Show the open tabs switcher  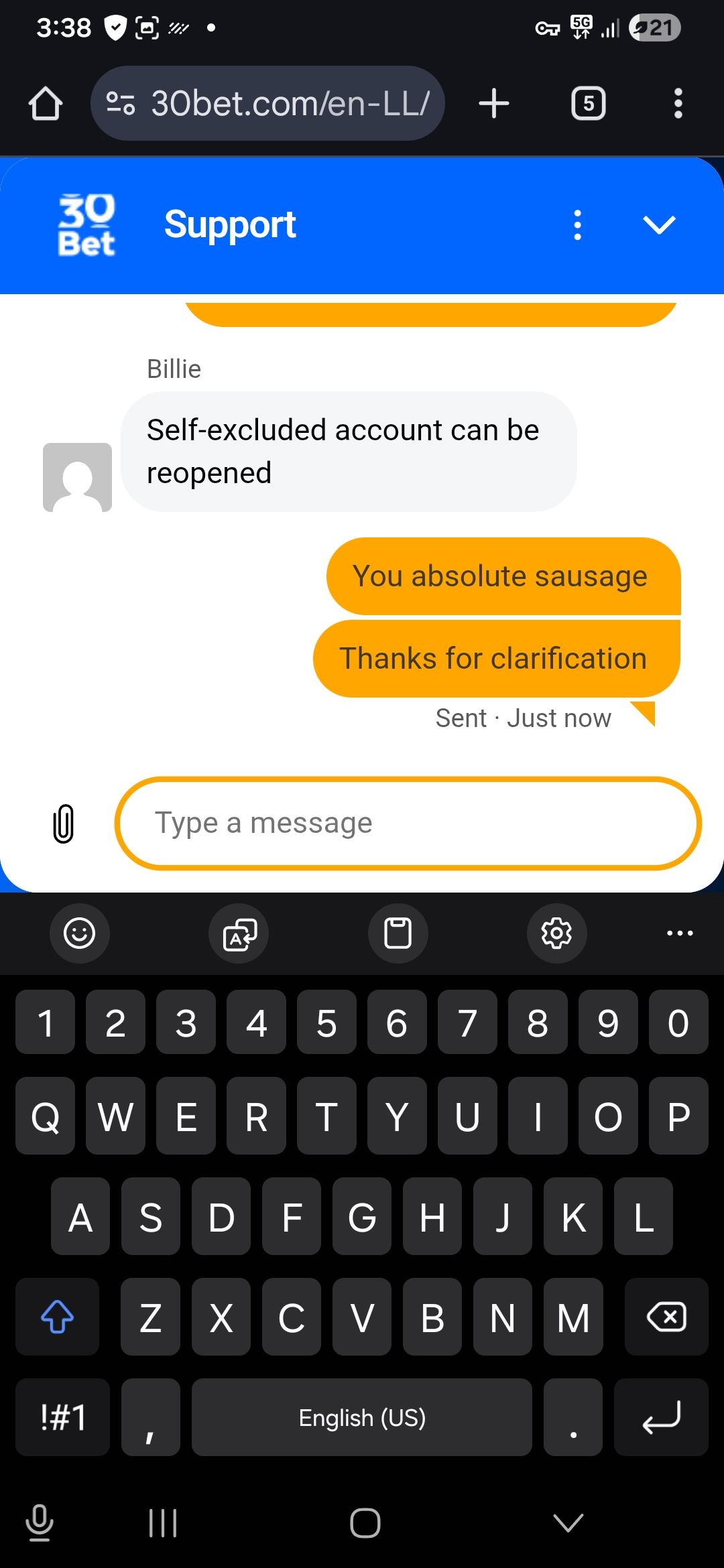tap(588, 104)
